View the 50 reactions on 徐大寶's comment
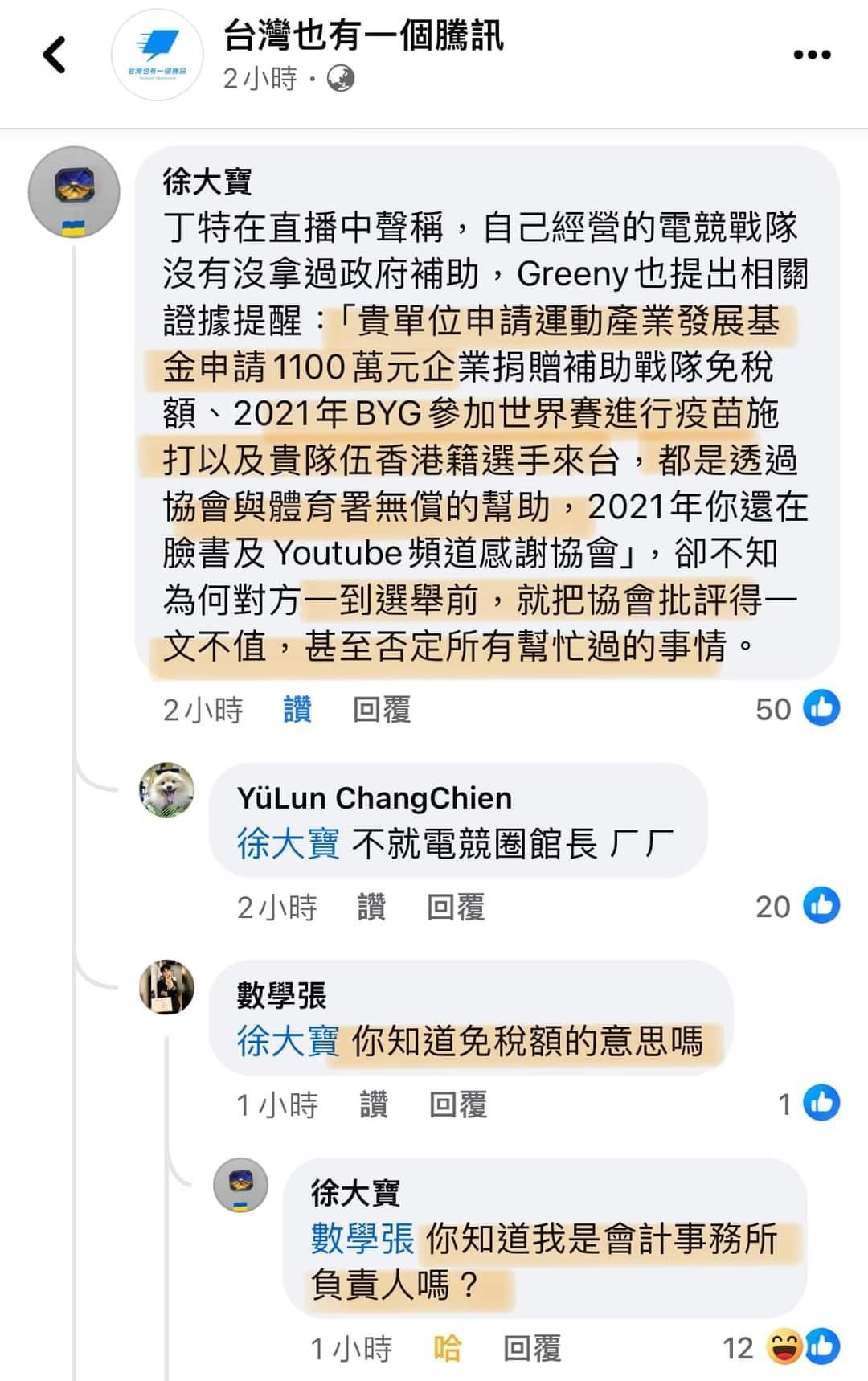The width and height of the screenshot is (868, 1381). tap(797, 709)
